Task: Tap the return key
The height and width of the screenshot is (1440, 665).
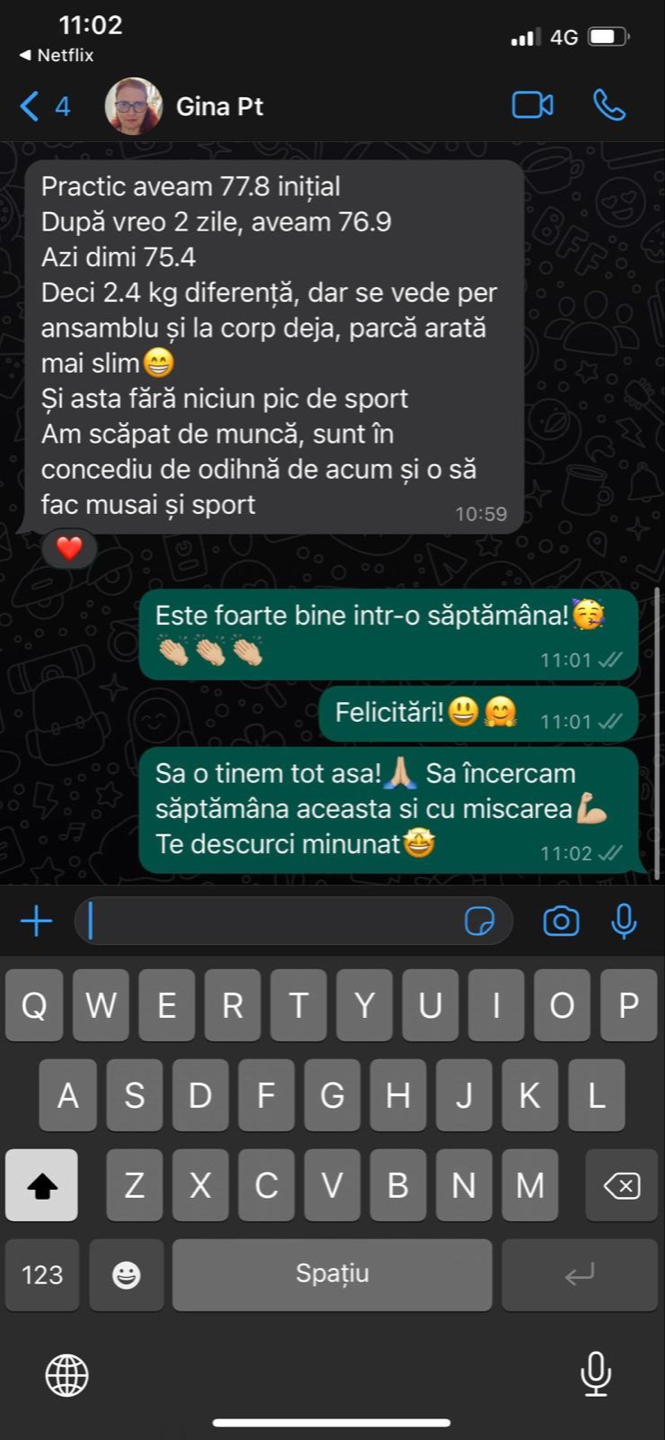Action: [579, 1274]
